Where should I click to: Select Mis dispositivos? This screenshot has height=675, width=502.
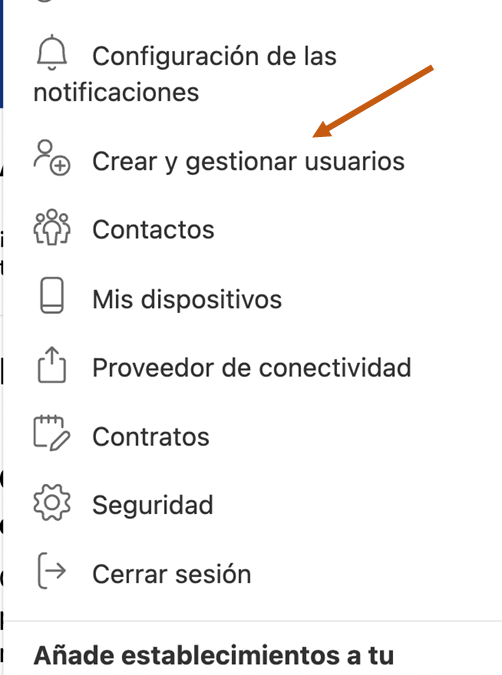[158, 298]
